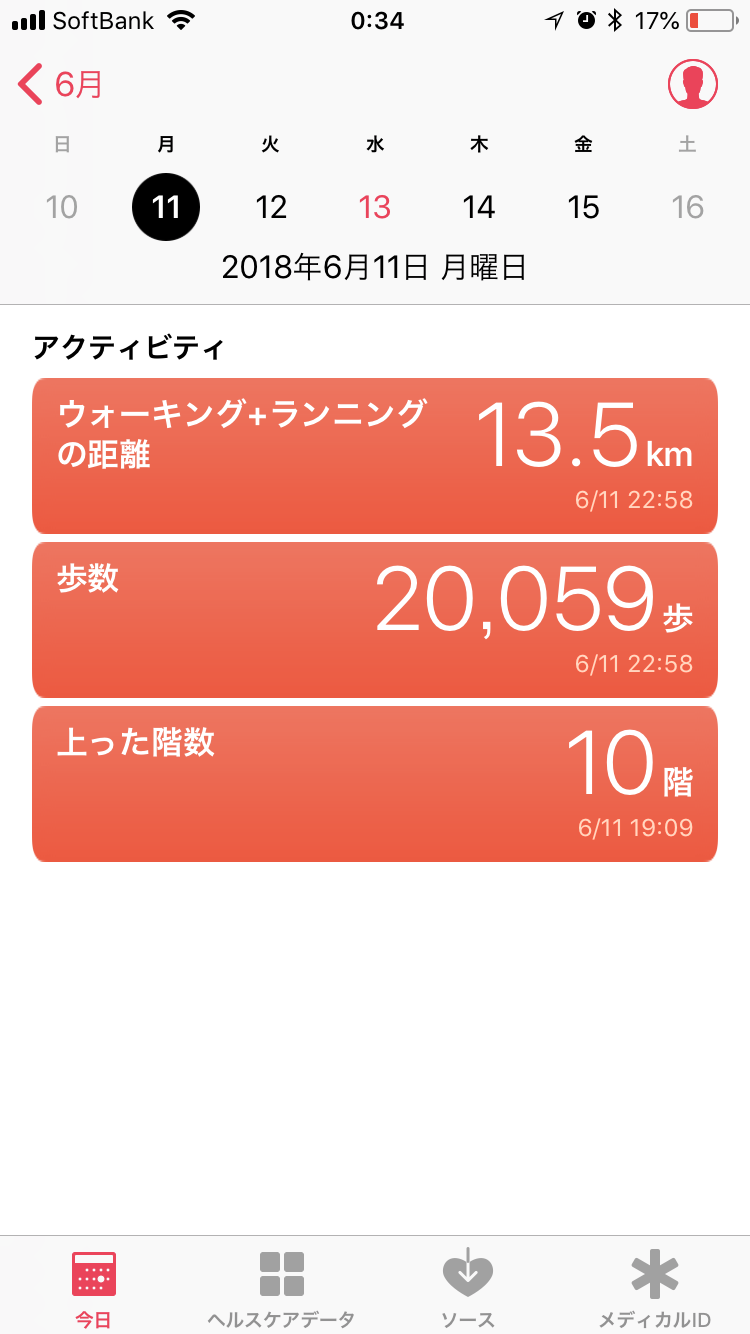
Task: Select date 12 in the week strip
Action: [271, 207]
